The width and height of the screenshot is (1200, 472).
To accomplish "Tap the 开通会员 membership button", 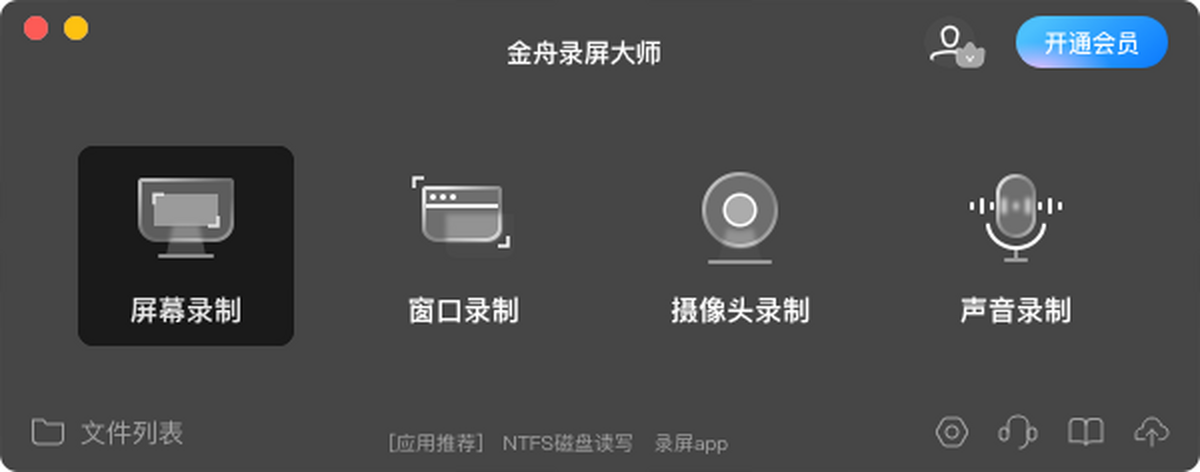I will pos(1091,44).
